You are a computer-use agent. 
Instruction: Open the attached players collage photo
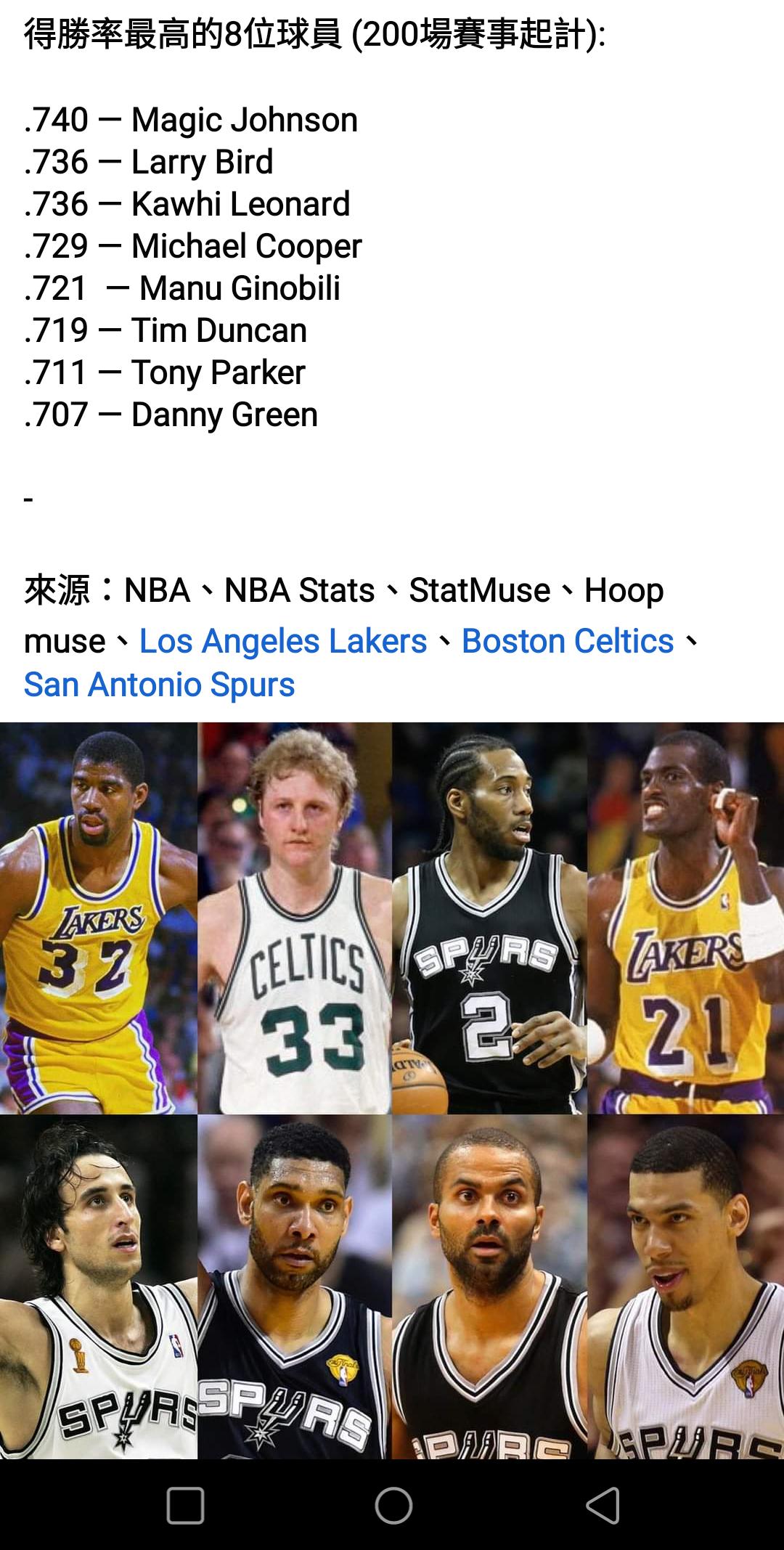[x=392, y=1089]
